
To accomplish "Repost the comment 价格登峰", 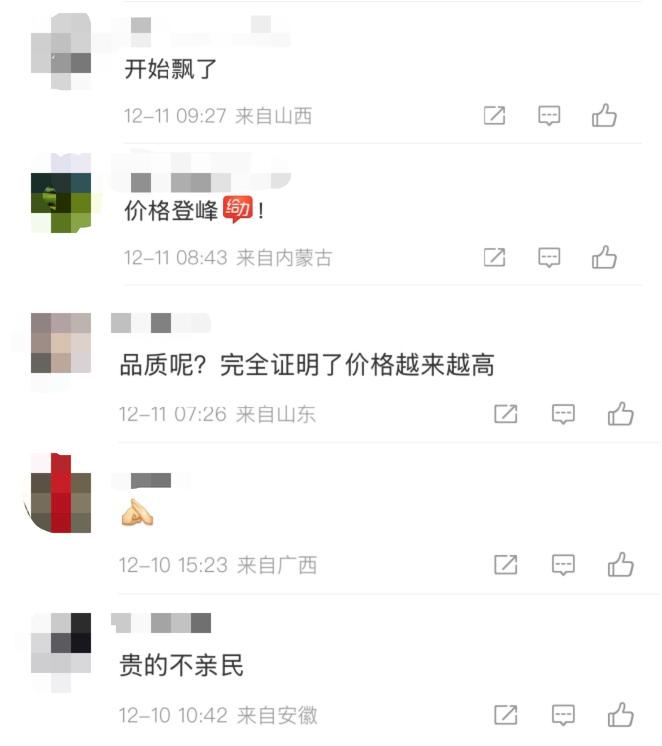I will (x=494, y=258).
